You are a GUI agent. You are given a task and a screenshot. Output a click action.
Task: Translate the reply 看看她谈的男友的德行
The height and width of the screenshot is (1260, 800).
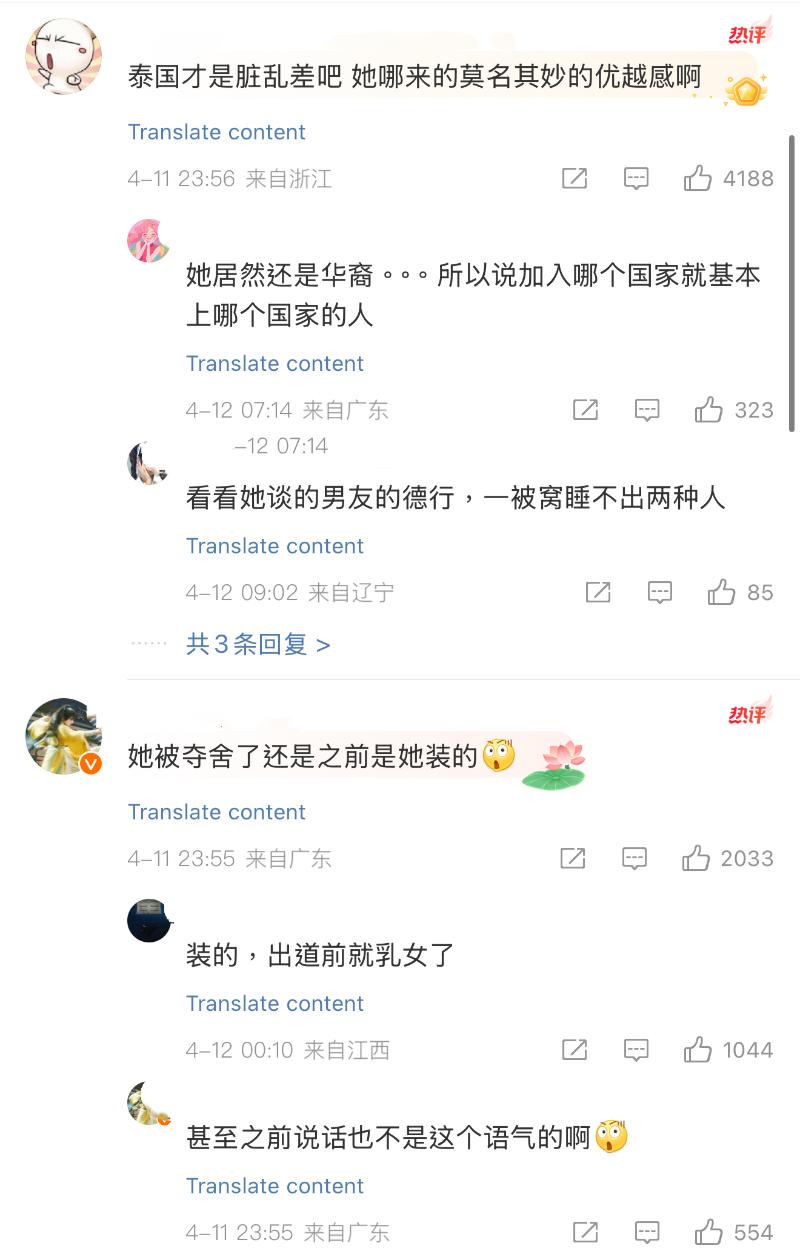click(x=275, y=546)
